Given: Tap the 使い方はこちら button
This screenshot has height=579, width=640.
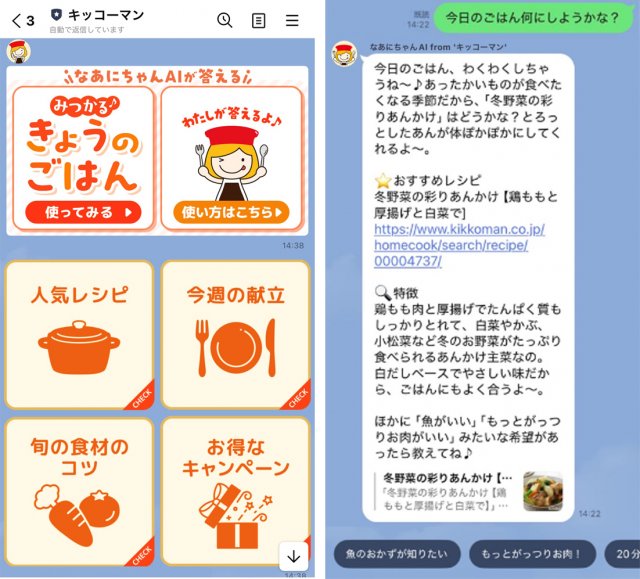Looking at the screenshot, I should tap(230, 212).
